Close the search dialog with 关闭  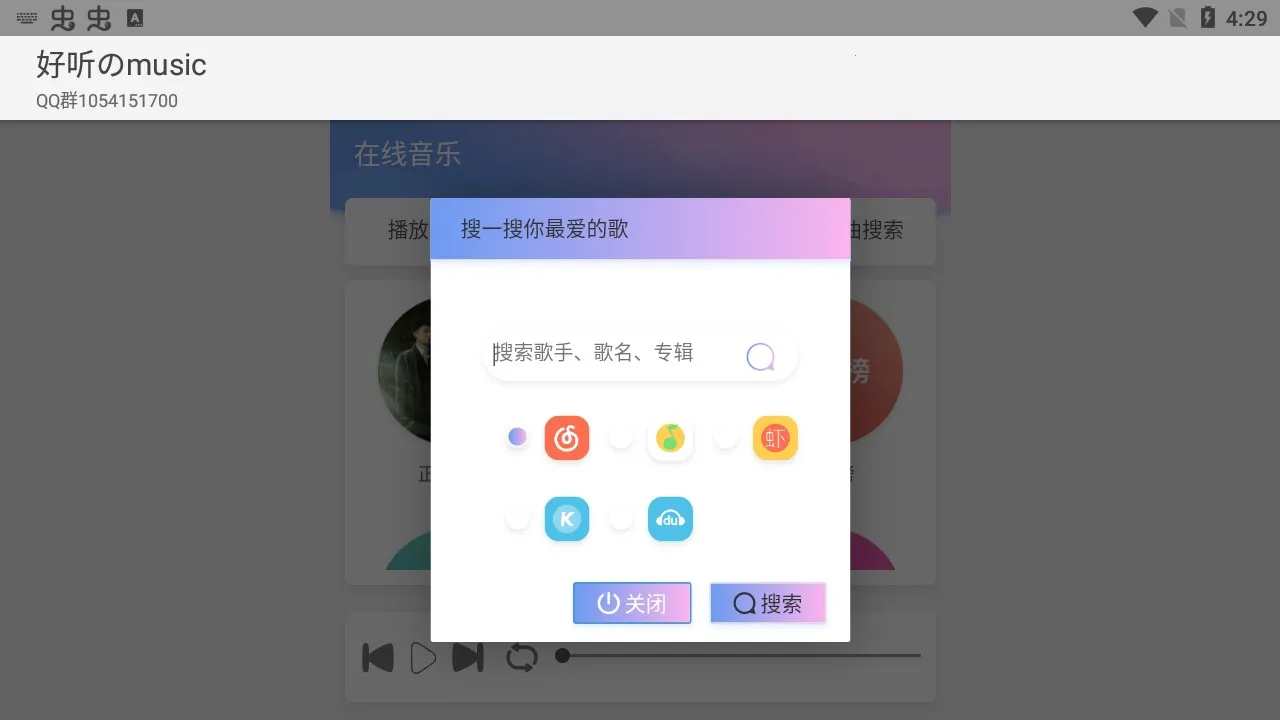pyautogui.click(x=632, y=603)
